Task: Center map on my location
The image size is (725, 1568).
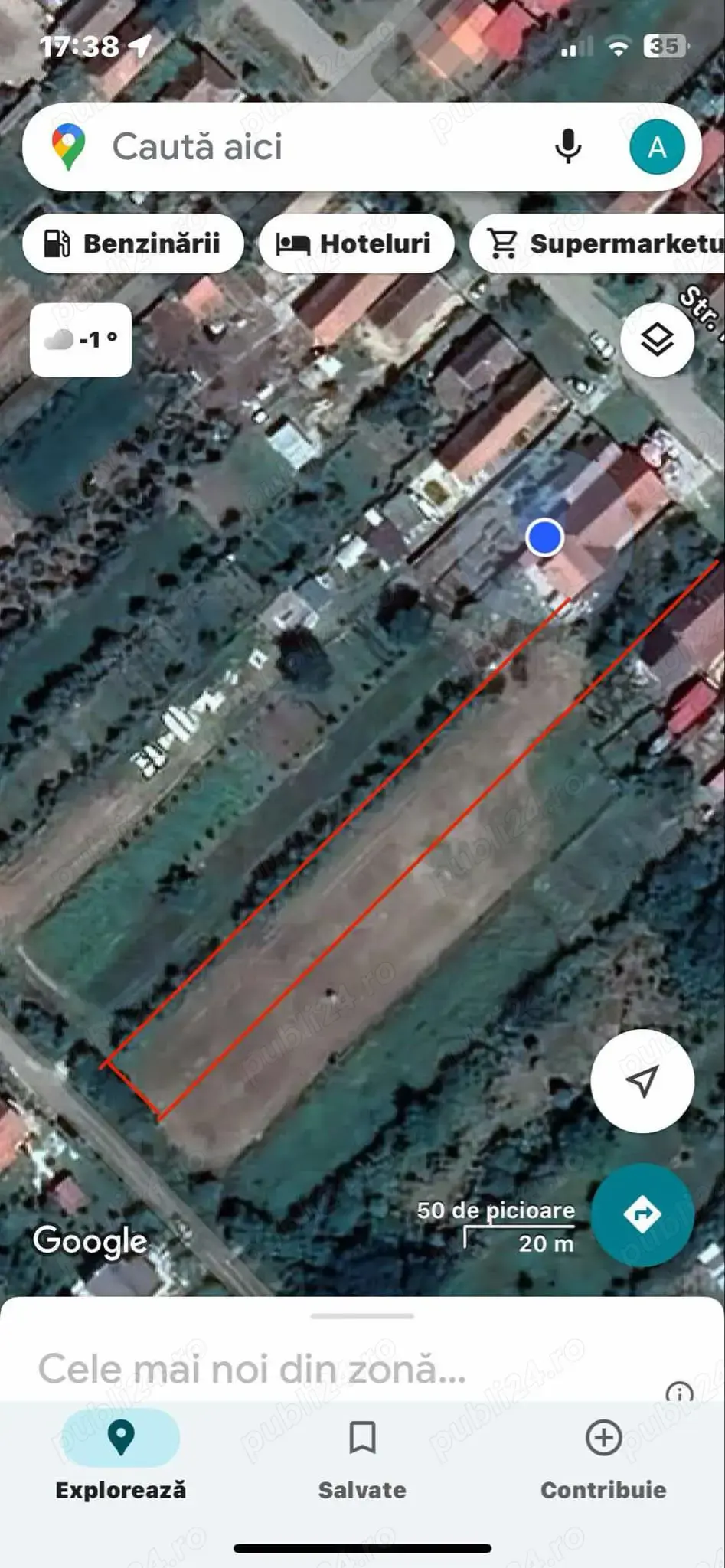Action: [x=642, y=1081]
